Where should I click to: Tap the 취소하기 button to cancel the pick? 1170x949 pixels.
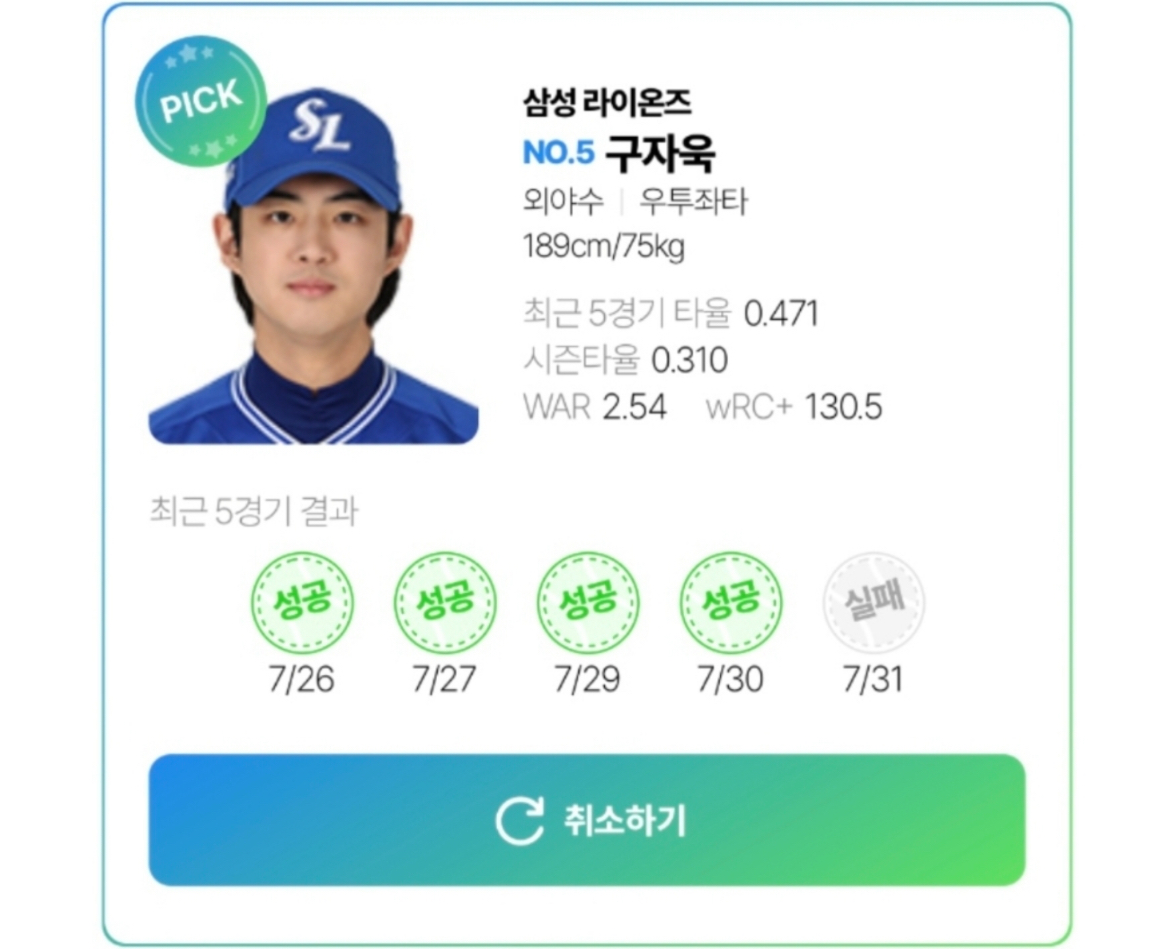coord(587,820)
